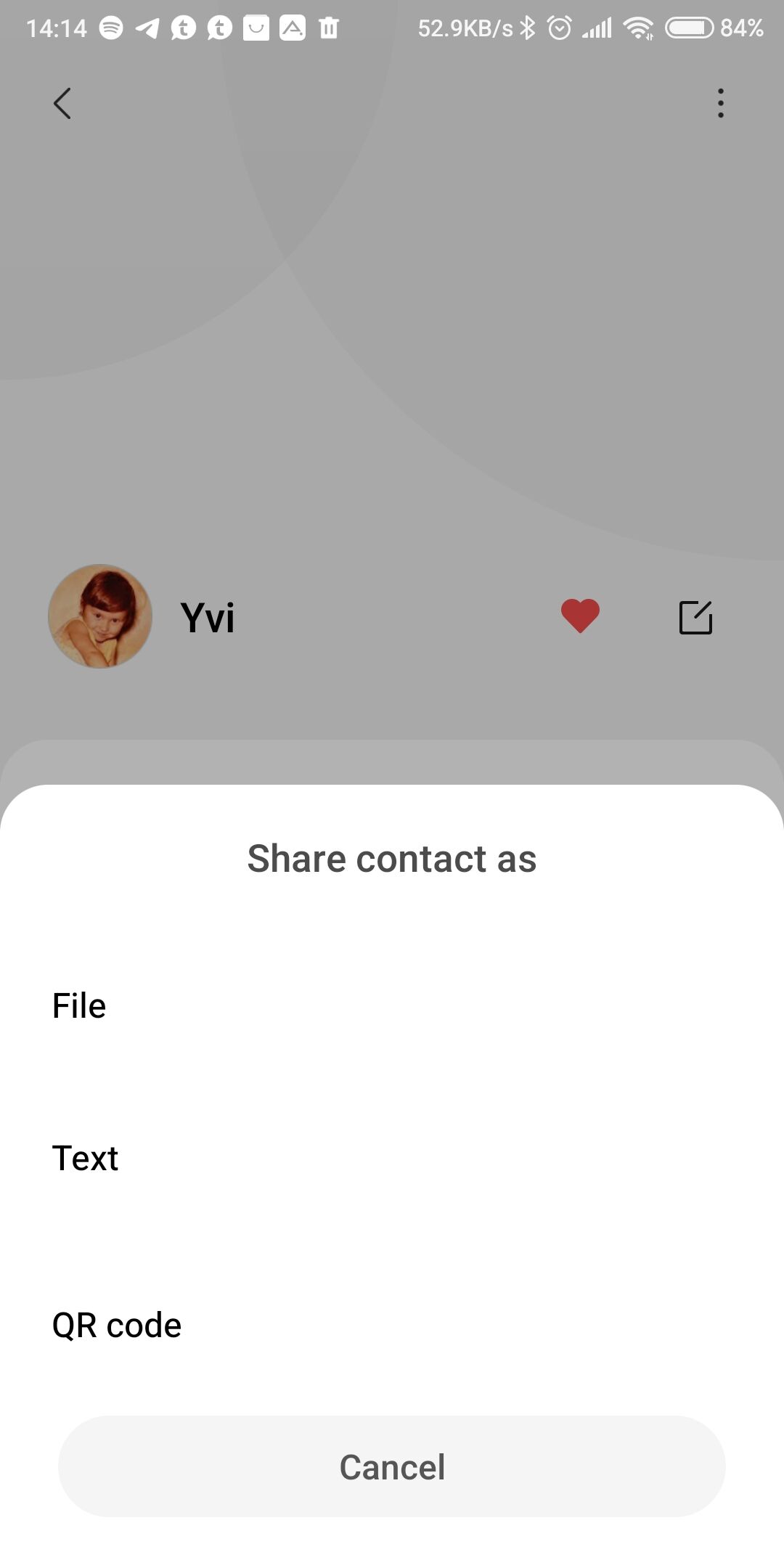Viewport: 784px width, 1568px height.
Task: Select the QR code sharing option
Action: tap(392, 1326)
